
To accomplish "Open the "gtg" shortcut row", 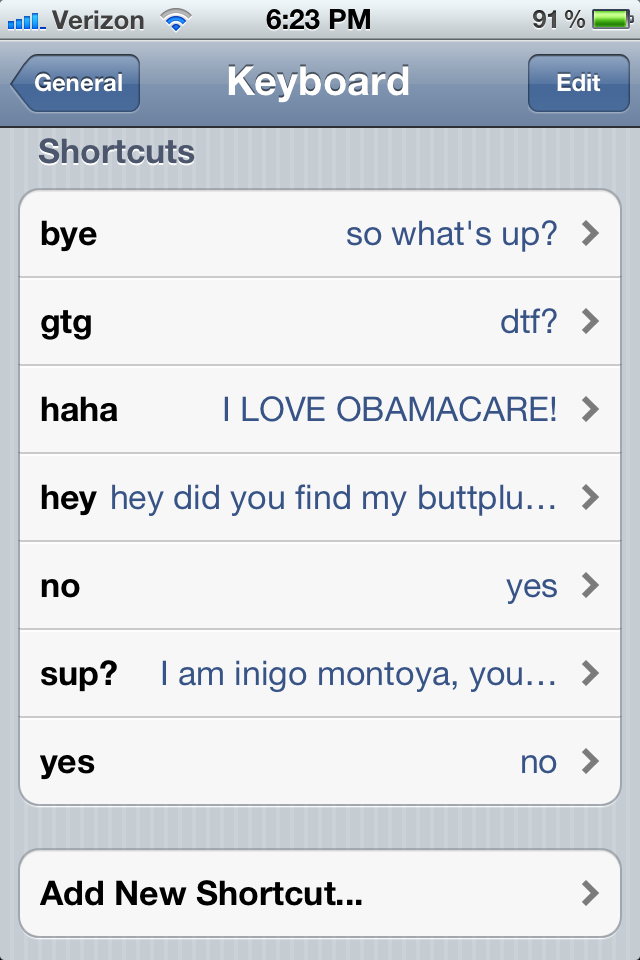I will coord(320,321).
